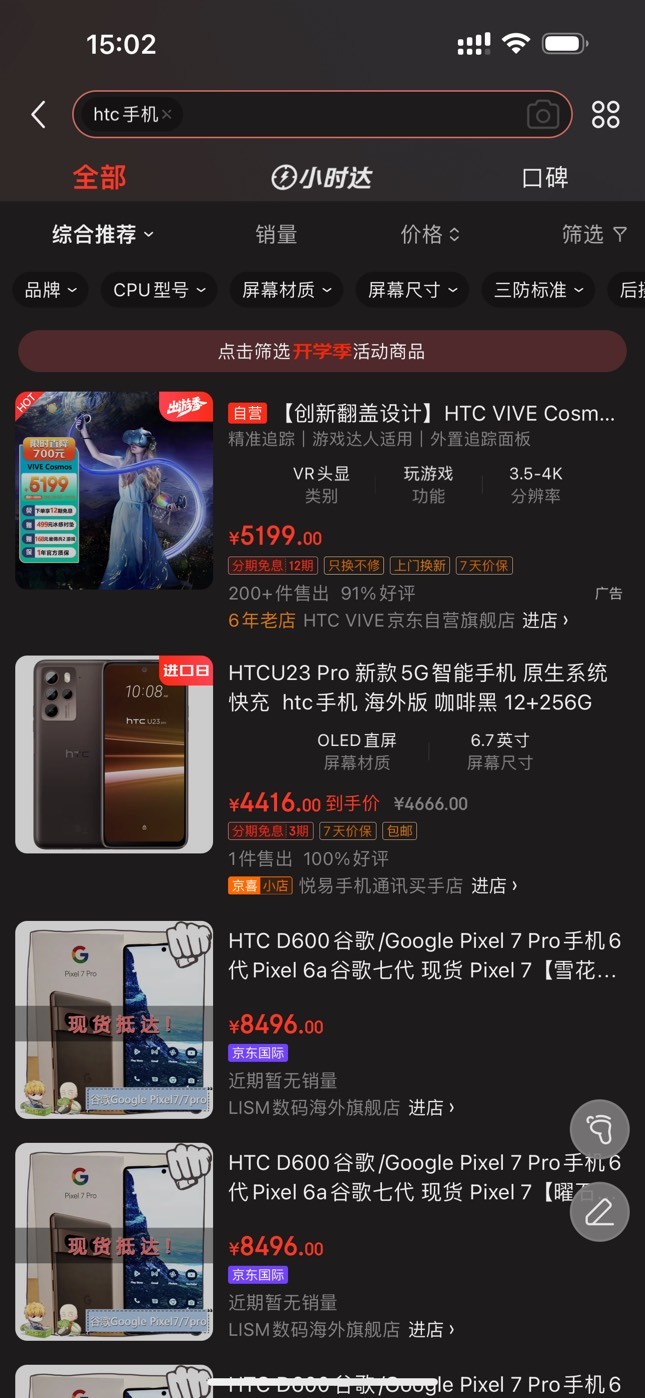Expand the 屏幕材质 filter chip

(x=286, y=290)
